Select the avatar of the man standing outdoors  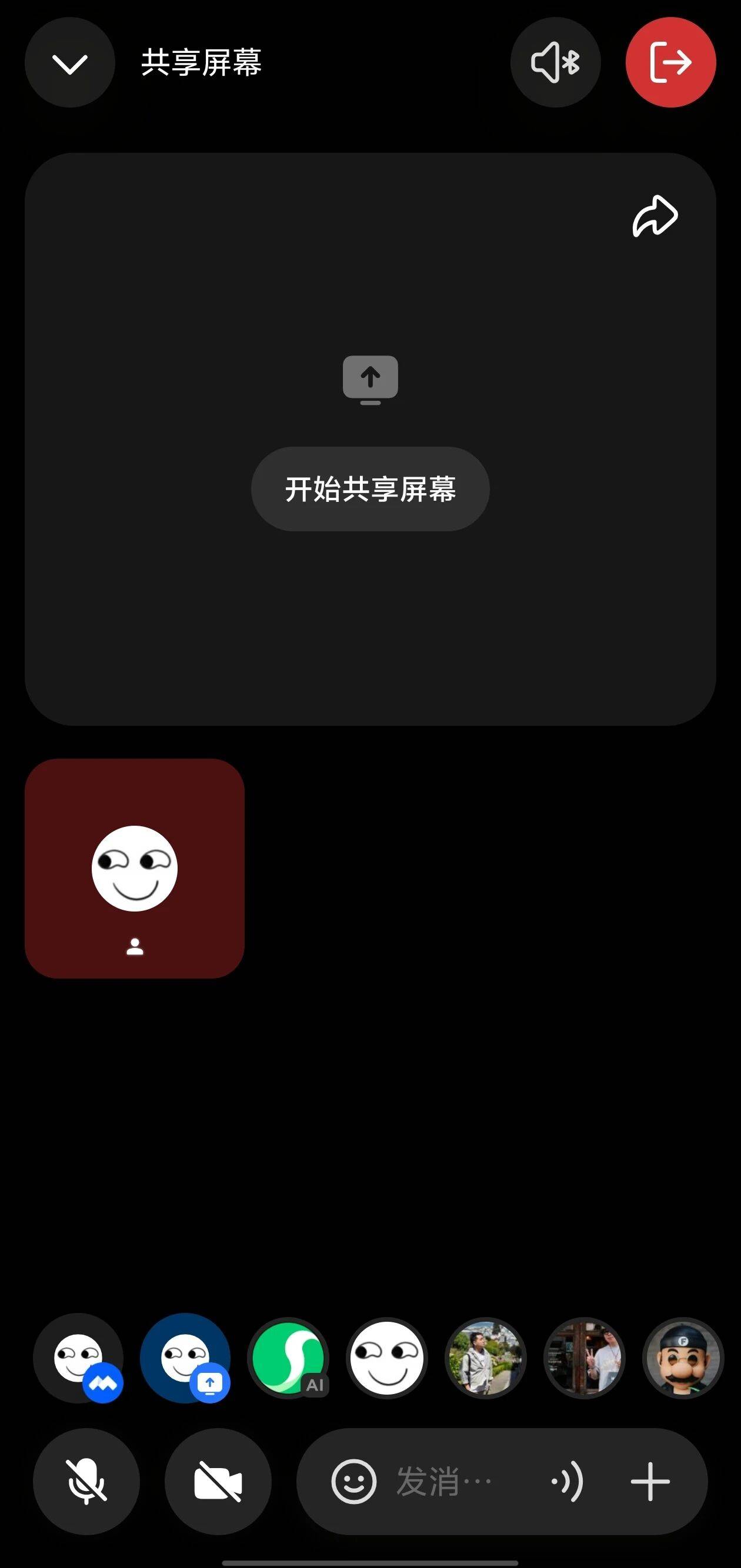click(485, 1358)
